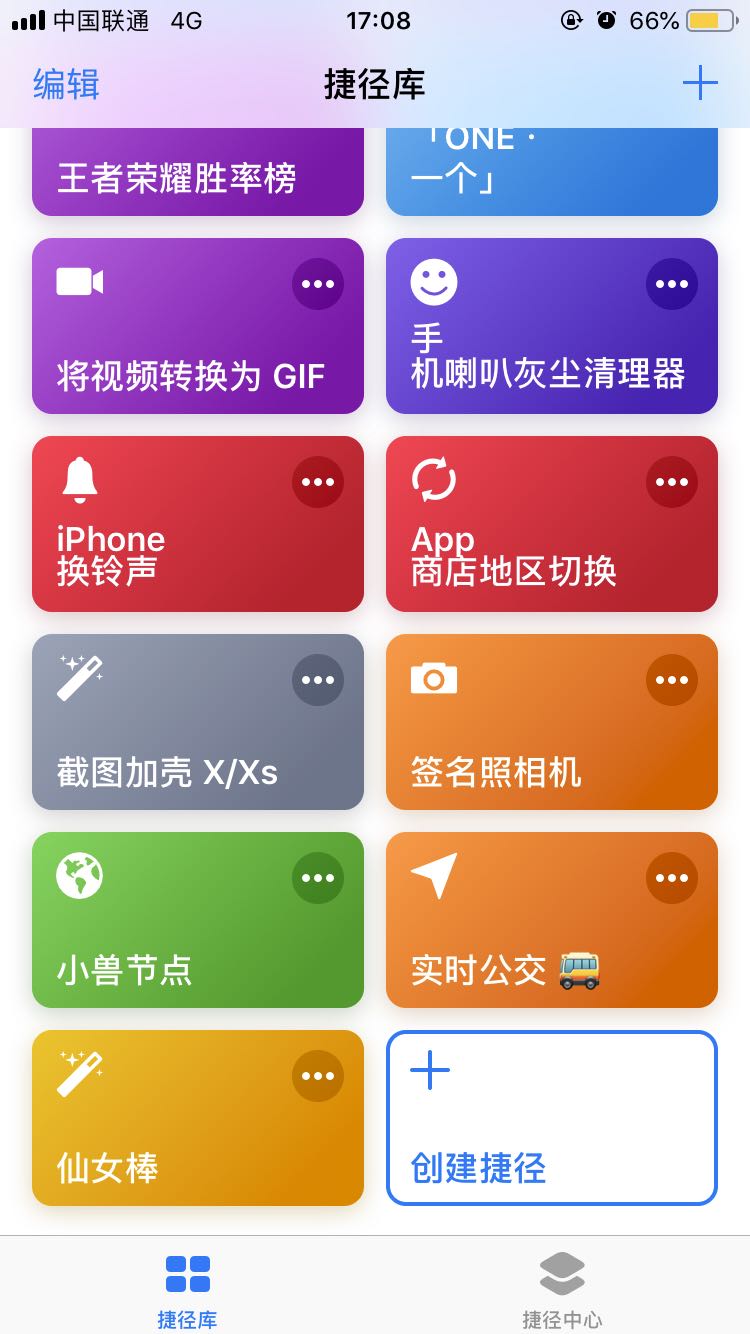Open options for 仙女棒

318,1076
